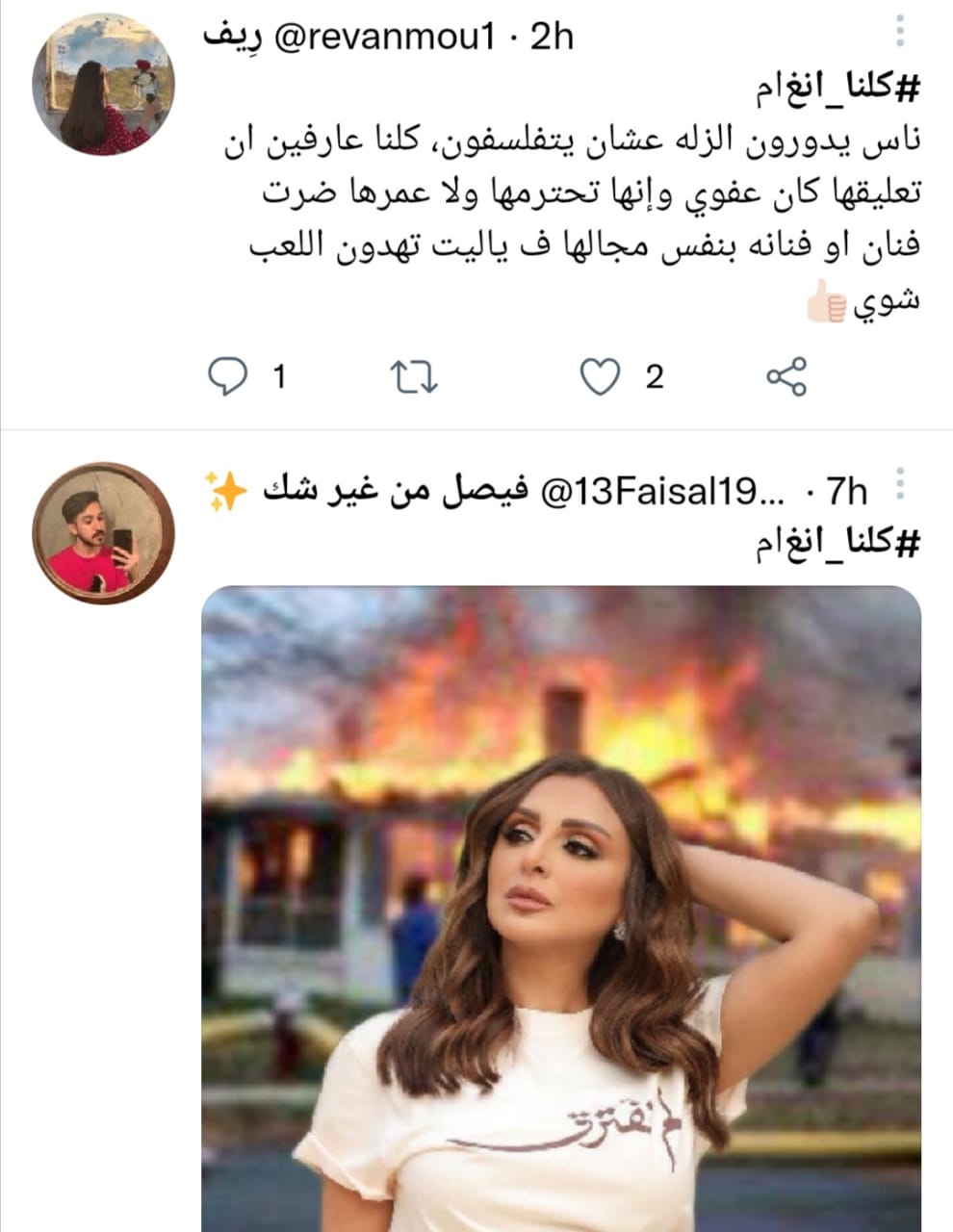
Task: Click the reply count 1 on ريف's tweet
Action: pyautogui.click(x=280, y=376)
